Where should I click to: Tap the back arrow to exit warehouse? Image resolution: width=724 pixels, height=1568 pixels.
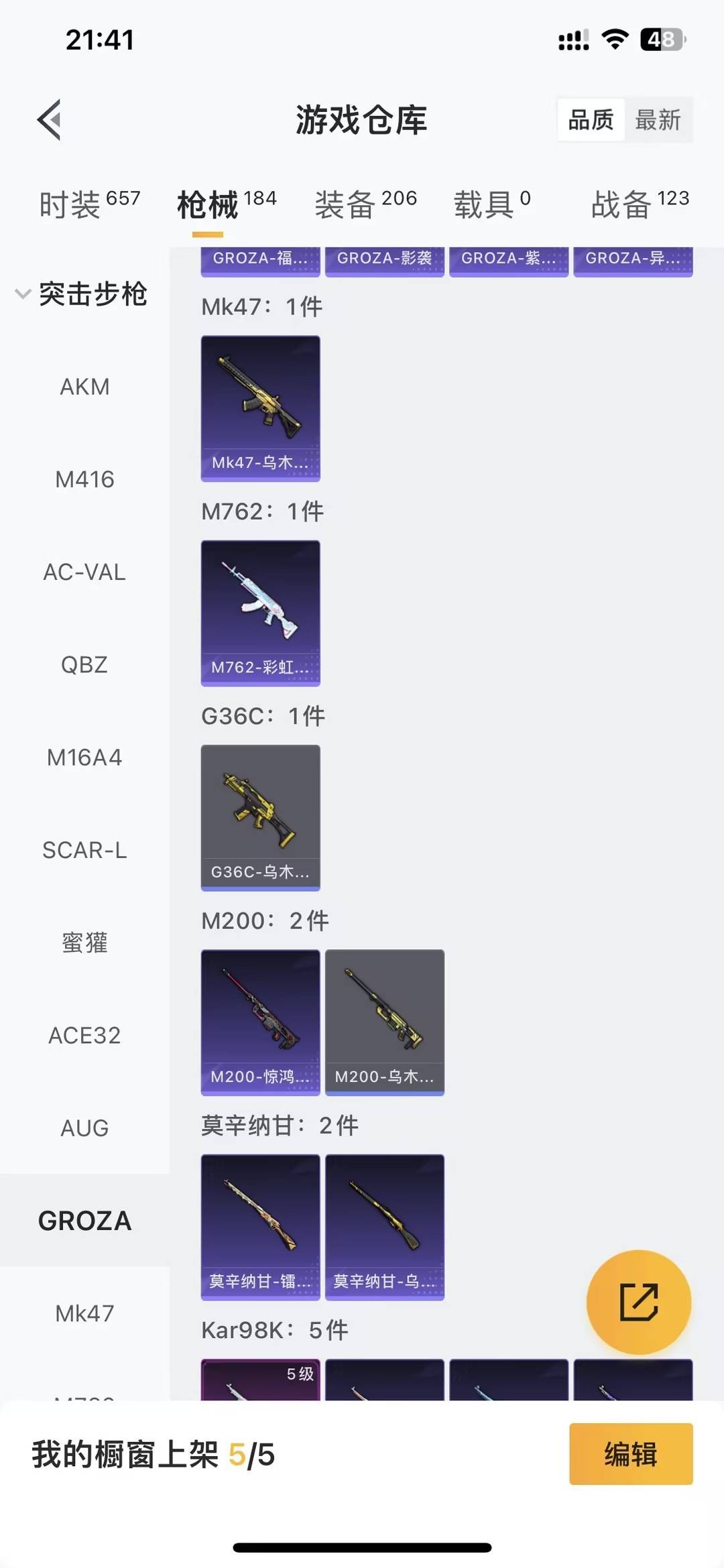click(x=48, y=121)
